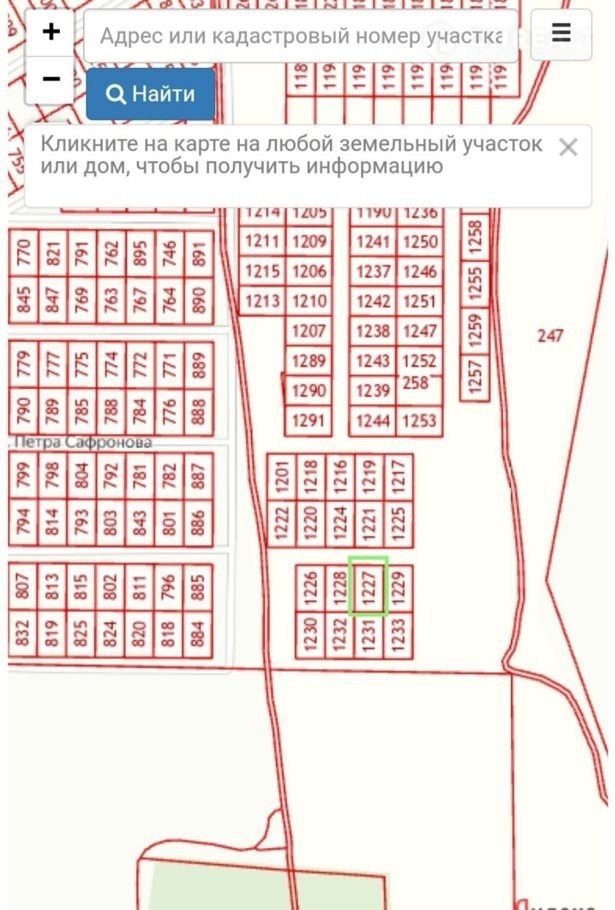Select land plot 1291 on the map

[309, 421]
